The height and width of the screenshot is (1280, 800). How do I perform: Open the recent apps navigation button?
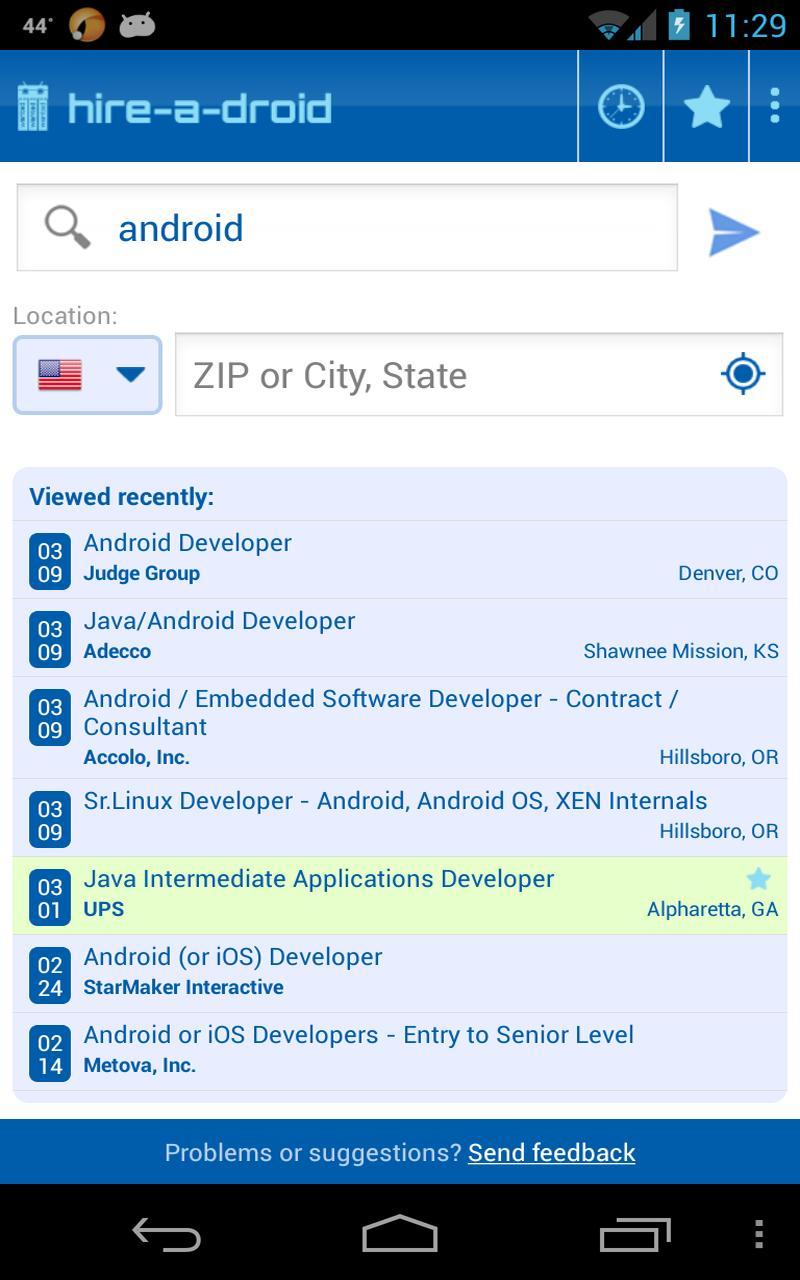637,1235
